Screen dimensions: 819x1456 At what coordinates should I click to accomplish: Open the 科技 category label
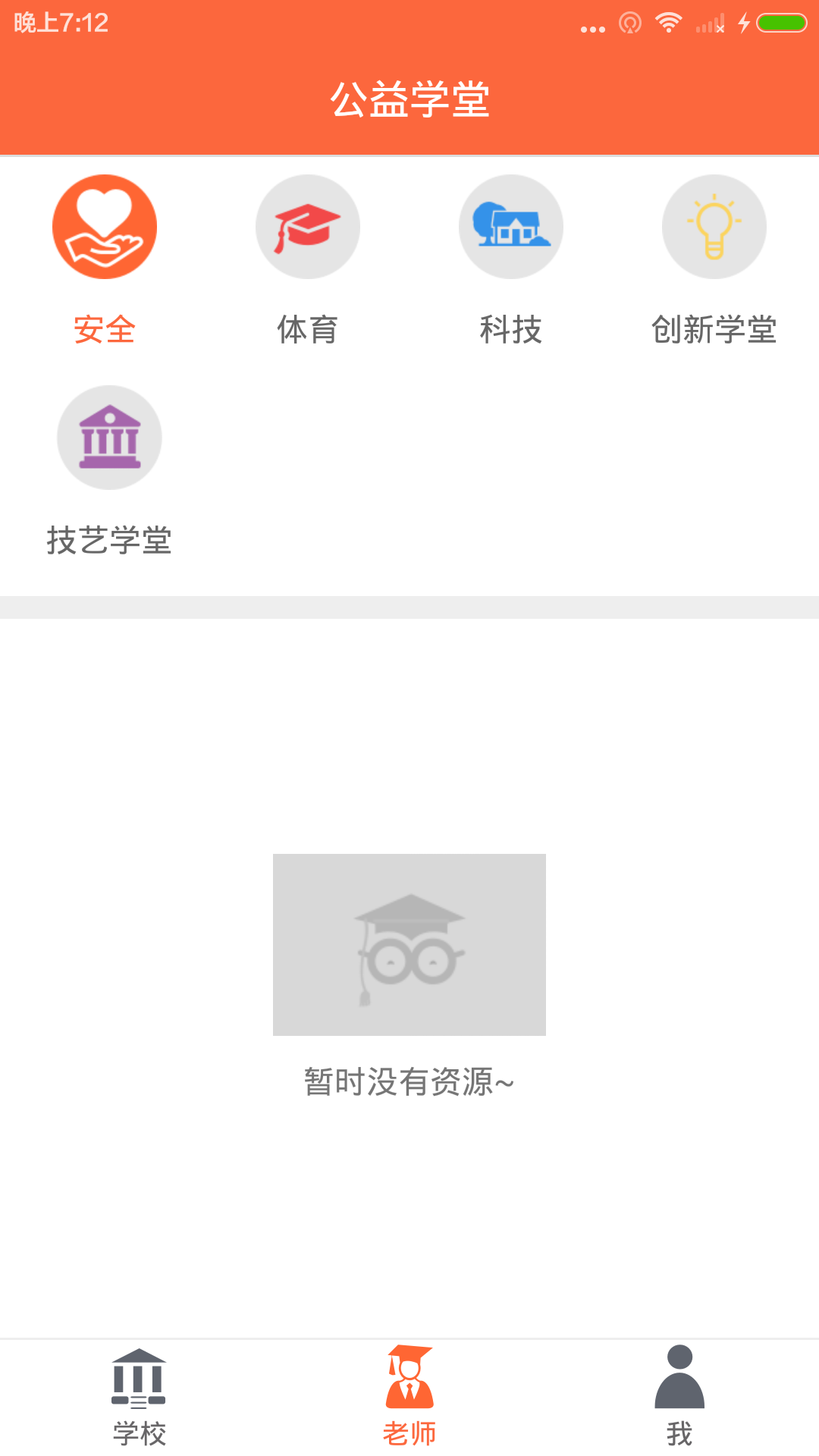510,328
